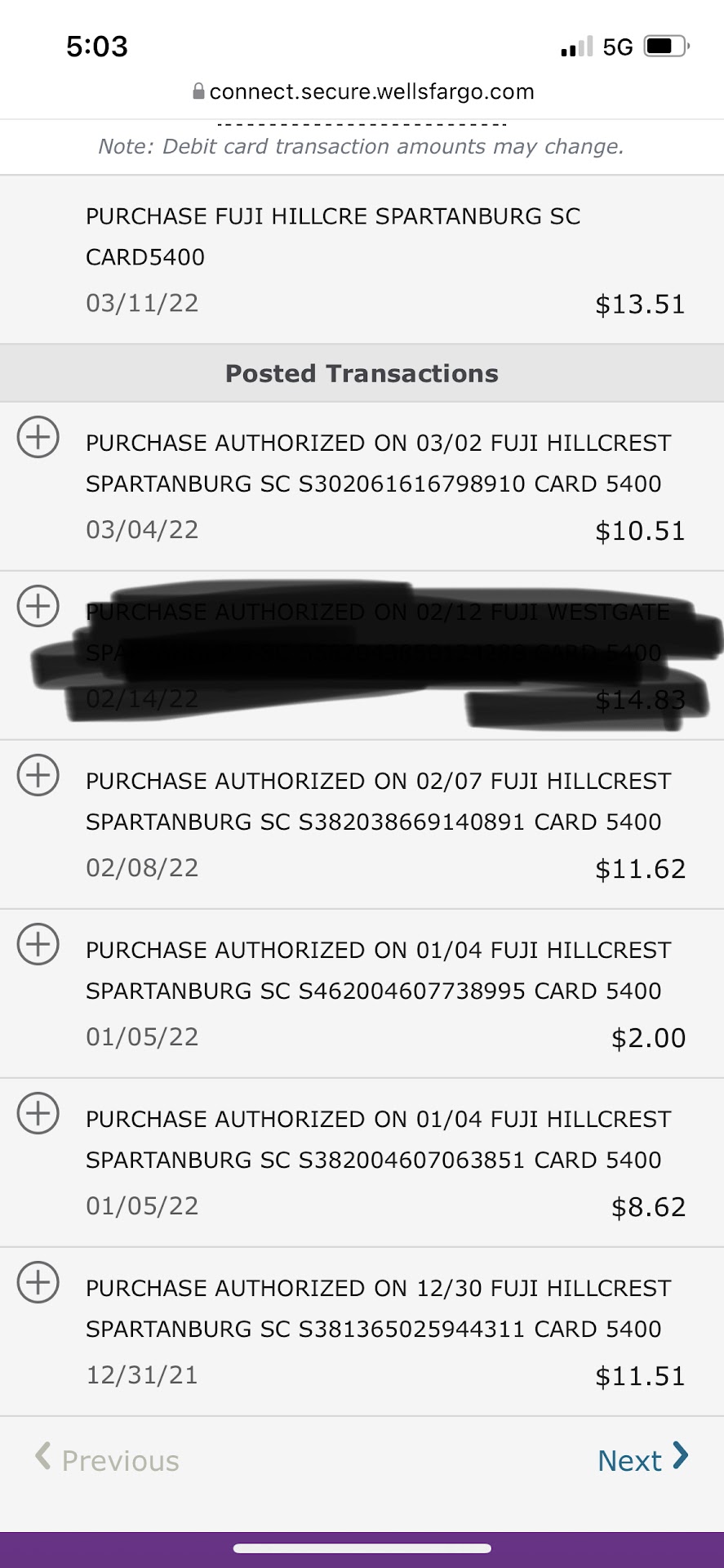
Task: Expand the 12/31/21 $11.51 transaction
Action: (38, 1282)
